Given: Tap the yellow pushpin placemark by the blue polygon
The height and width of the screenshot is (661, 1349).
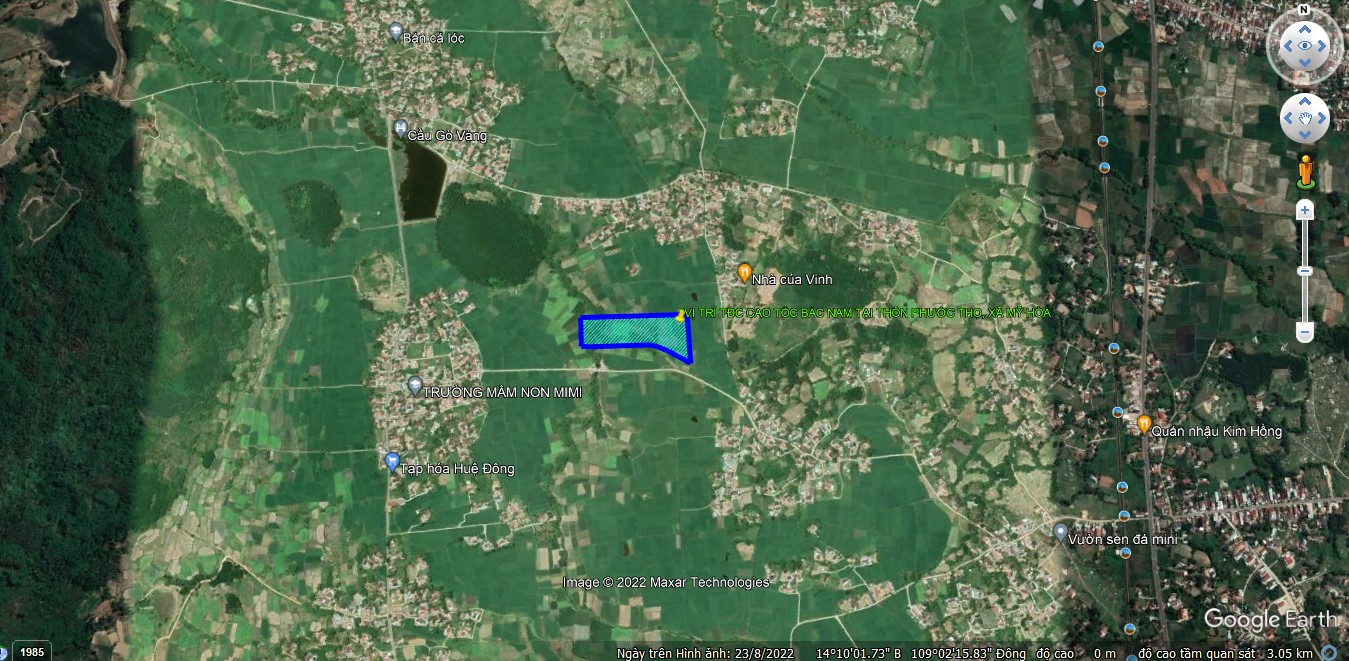Looking at the screenshot, I should 681,315.
